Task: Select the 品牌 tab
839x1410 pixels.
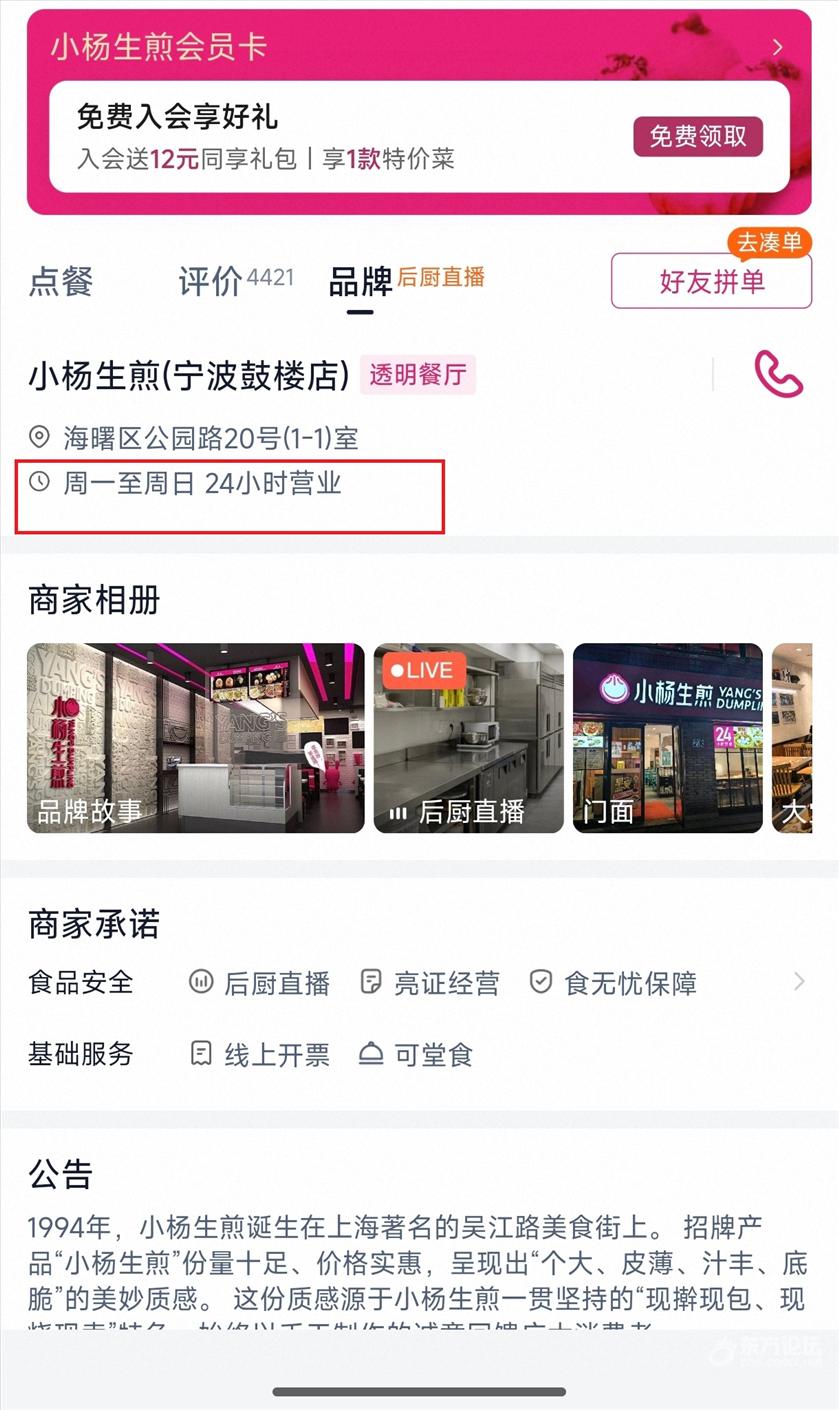Action: [x=360, y=282]
